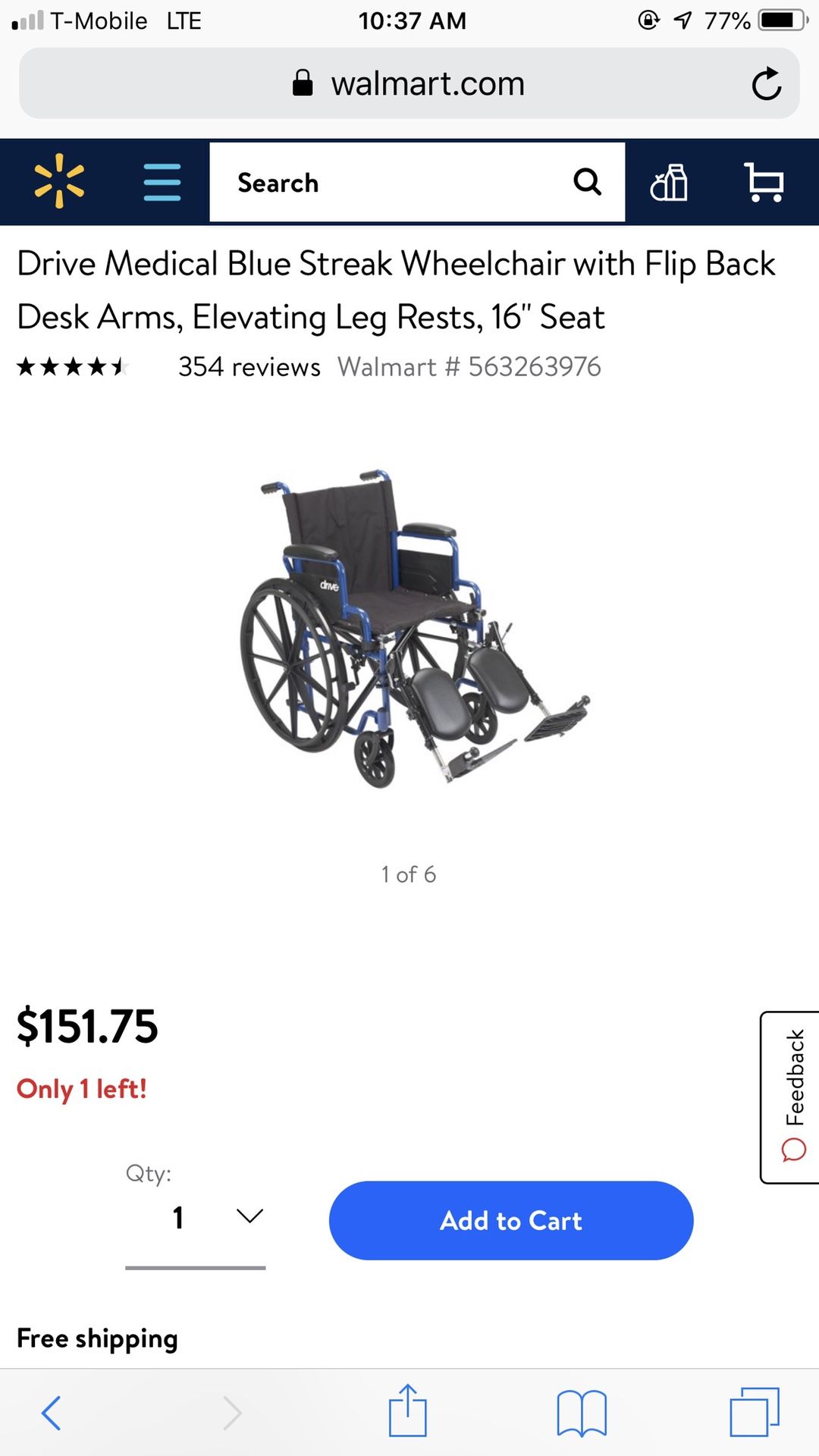Open the 354 reviews link

pyautogui.click(x=249, y=367)
